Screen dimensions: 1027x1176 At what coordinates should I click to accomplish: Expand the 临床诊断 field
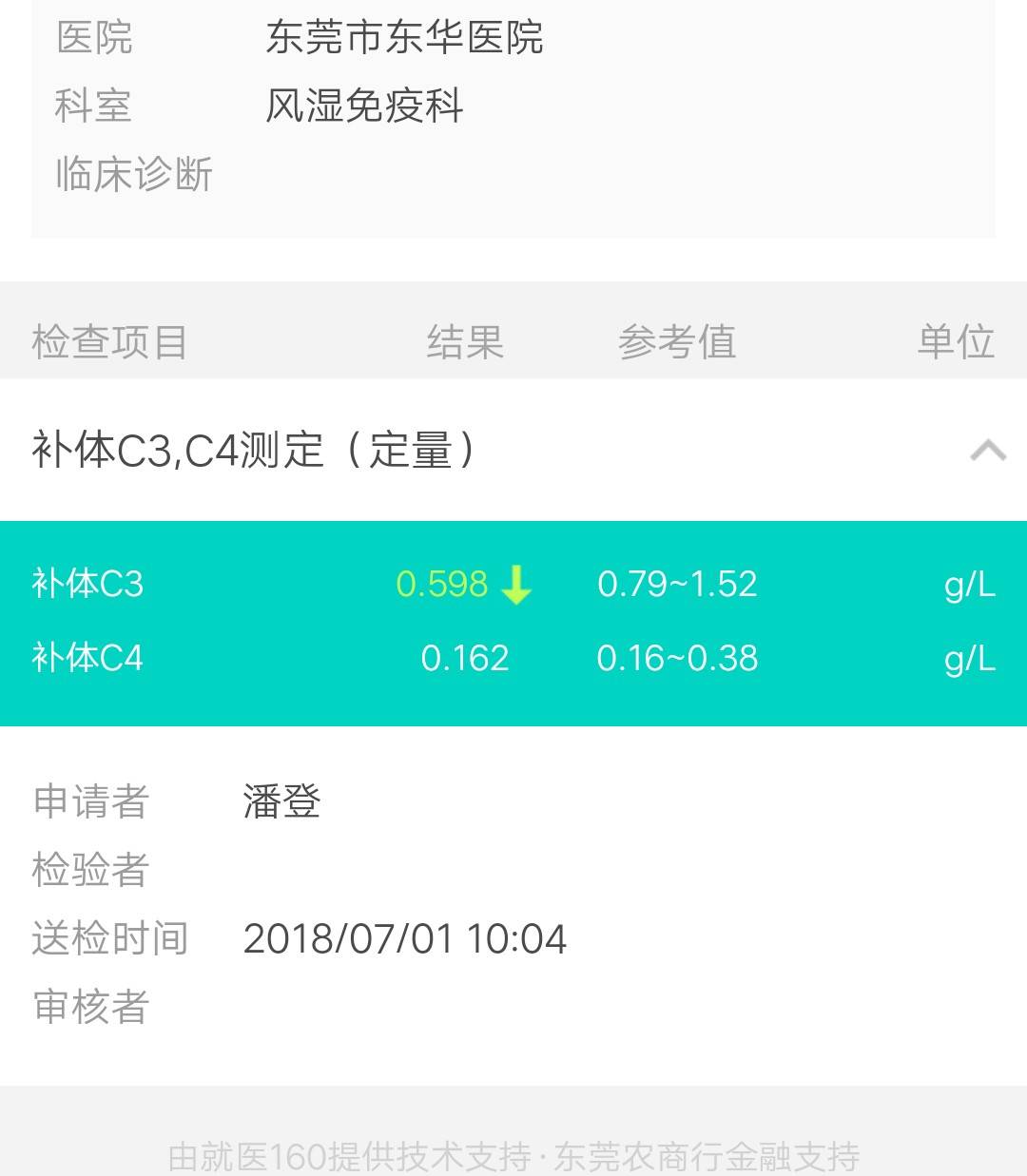pyautogui.click(x=133, y=174)
